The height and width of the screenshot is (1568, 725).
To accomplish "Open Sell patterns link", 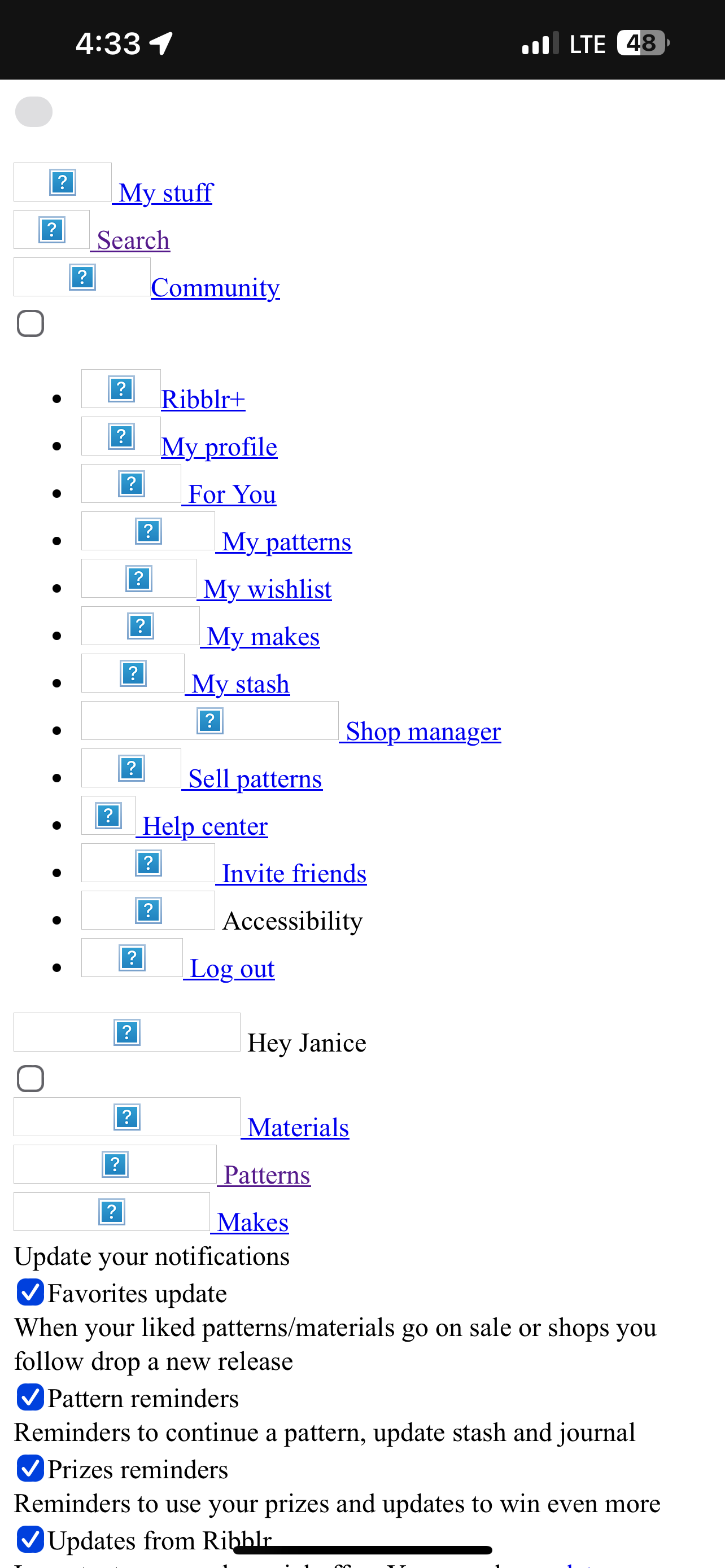I will click(x=255, y=779).
